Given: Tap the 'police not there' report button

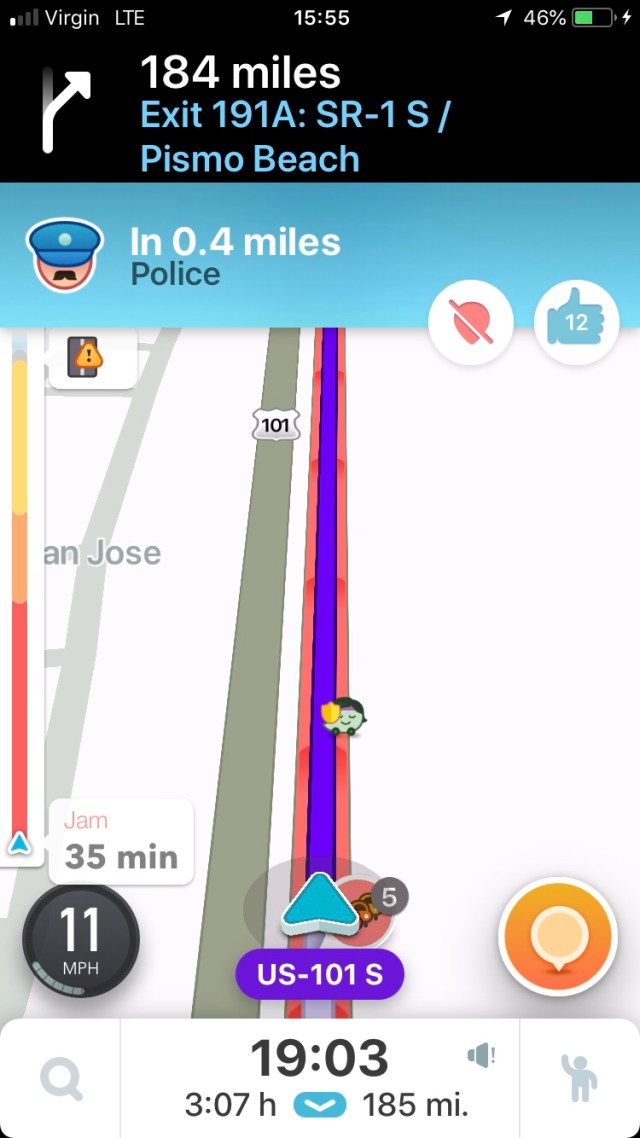Looking at the screenshot, I should (x=470, y=324).
